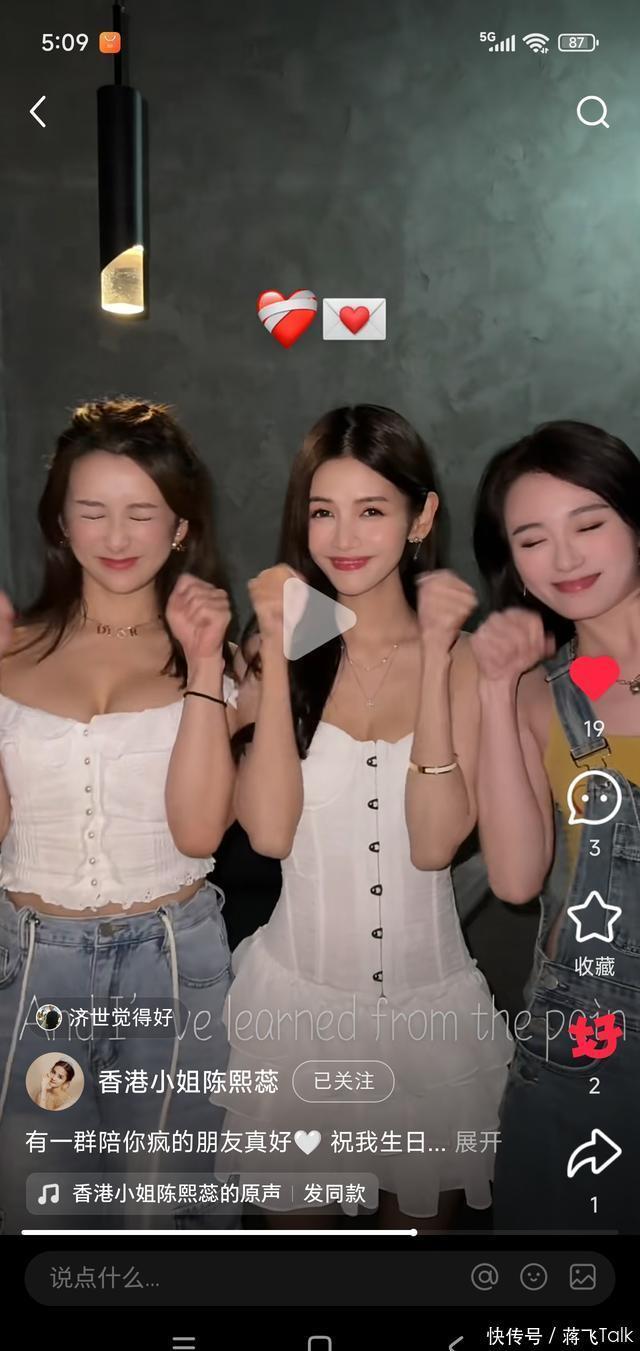Open search from the magnifier icon
The image size is (640, 1351).
(x=593, y=112)
